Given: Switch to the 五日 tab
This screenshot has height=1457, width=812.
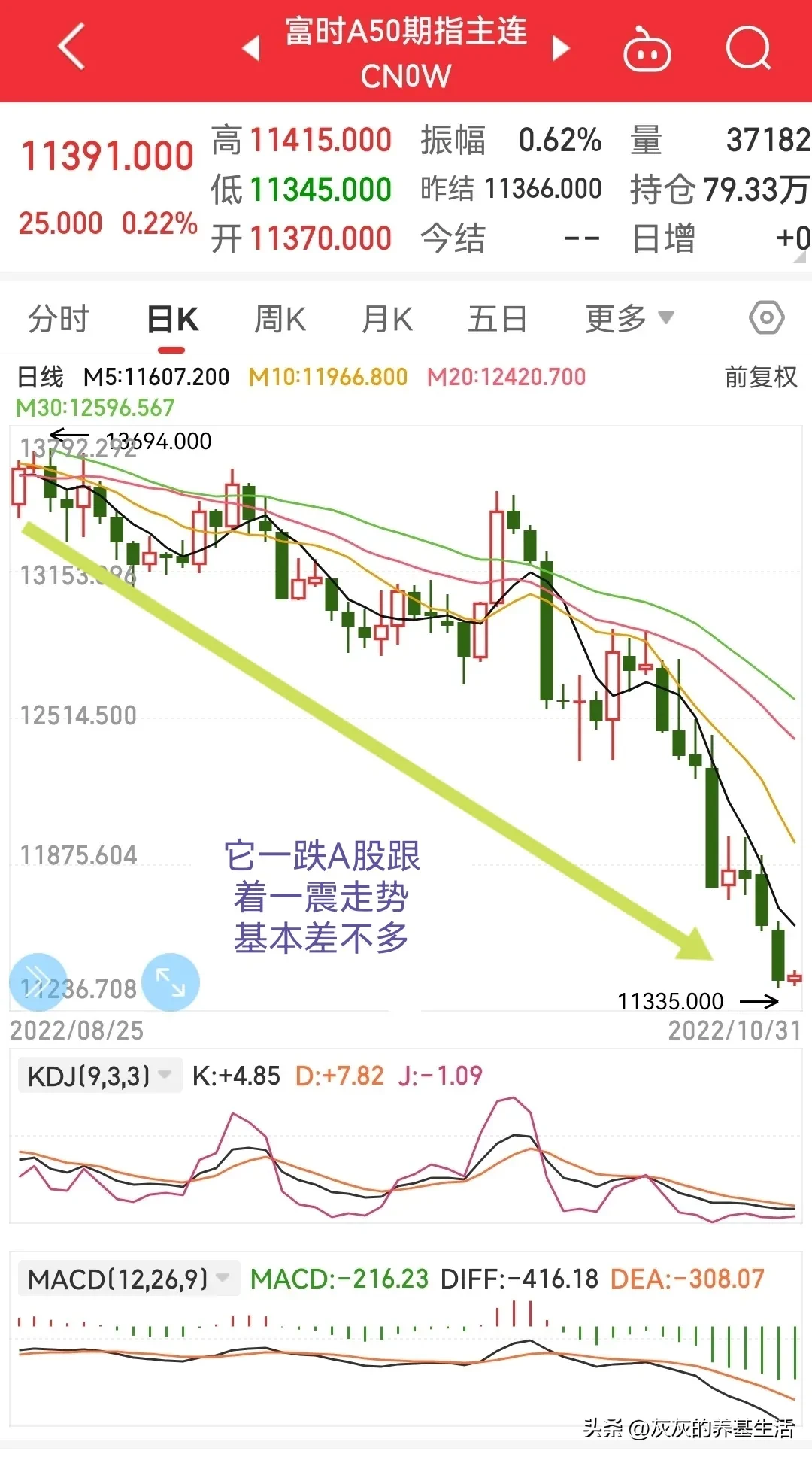Looking at the screenshot, I should tap(497, 319).
